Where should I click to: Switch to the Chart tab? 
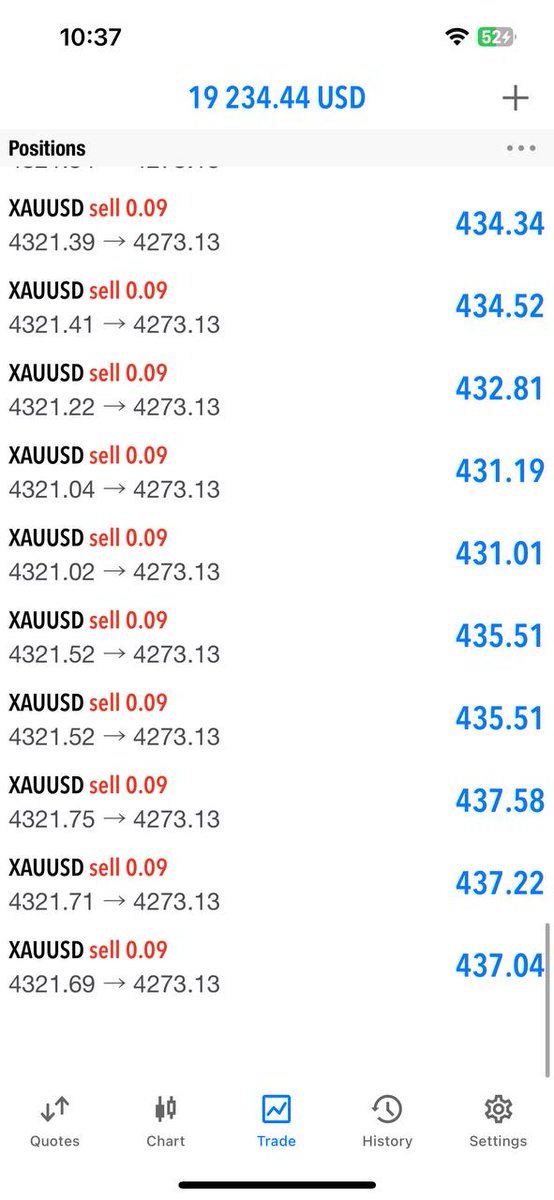166,1122
